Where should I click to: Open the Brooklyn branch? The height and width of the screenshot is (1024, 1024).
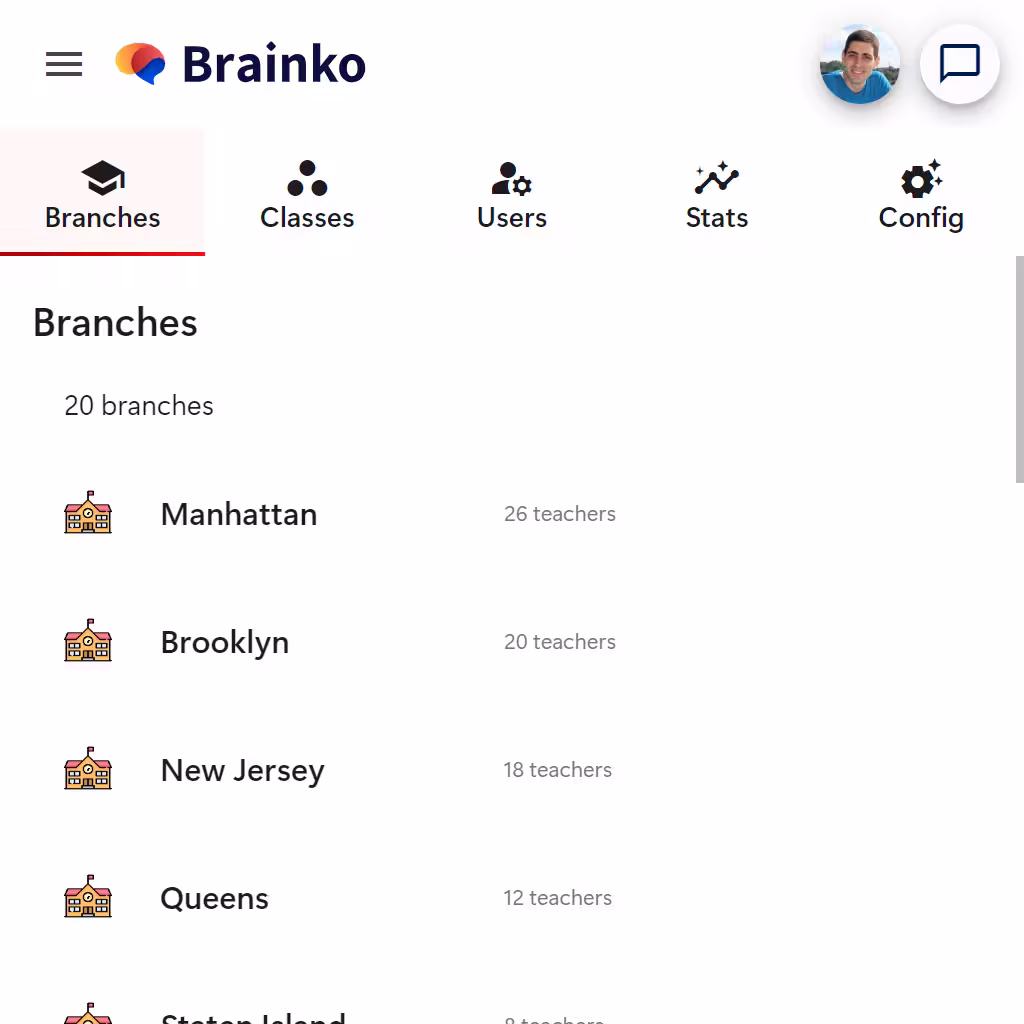[x=225, y=642]
